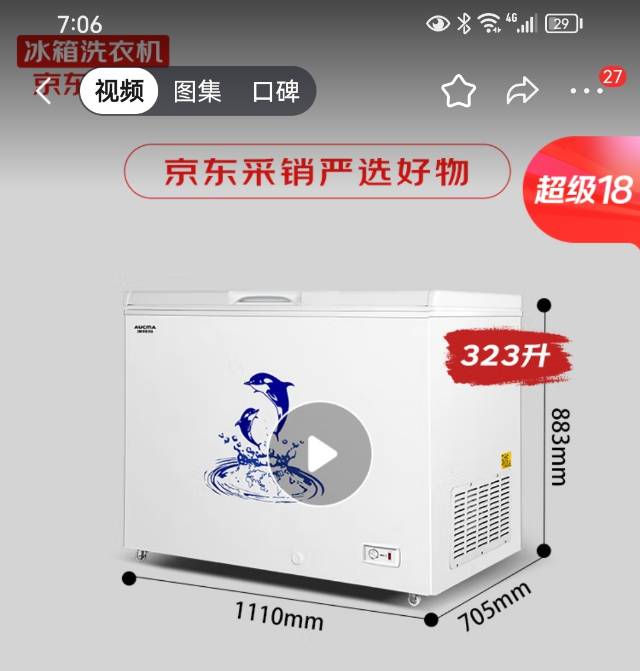Screen dimensions: 640x671
Task: Open the 口碑 reviews tab
Action: (x=275, y=92)
